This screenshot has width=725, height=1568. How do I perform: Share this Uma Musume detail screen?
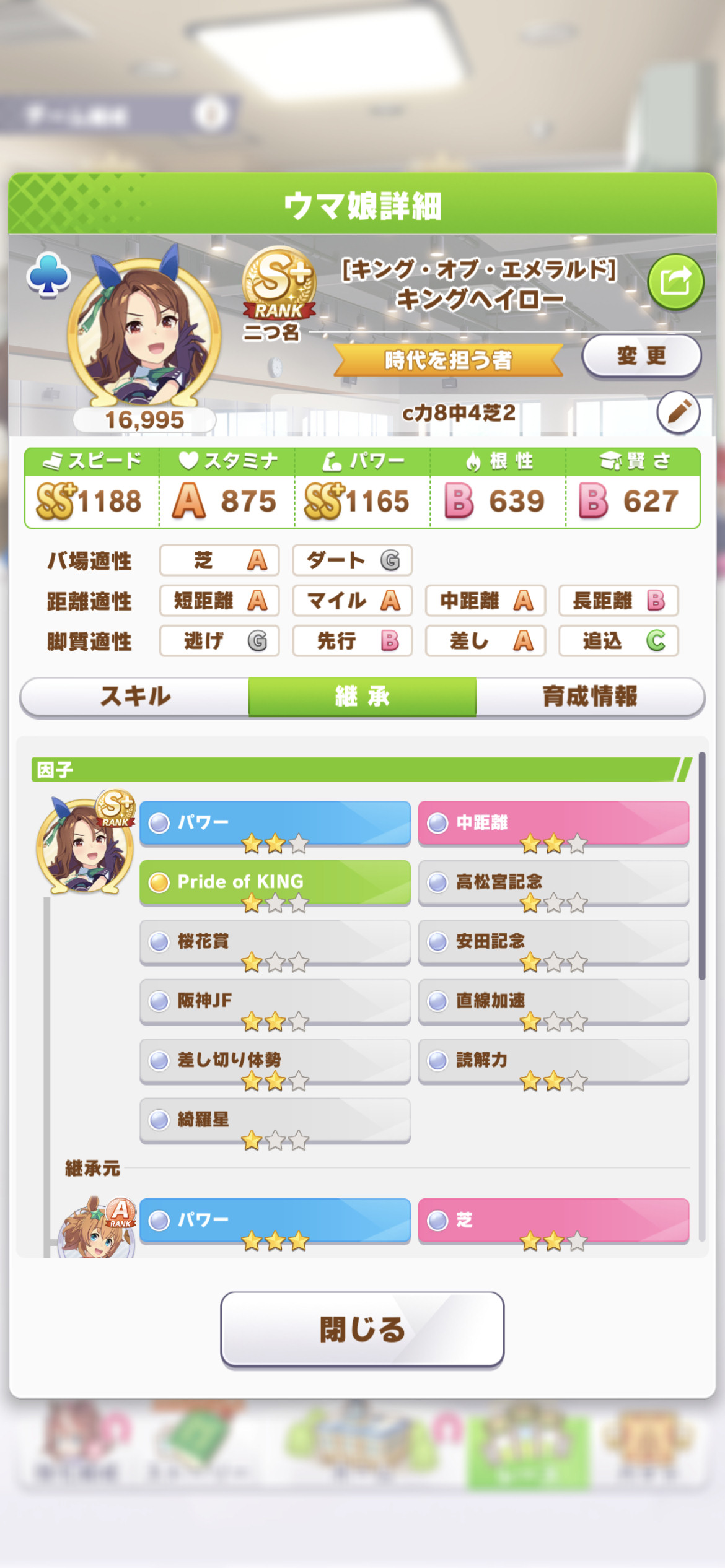[x=675, y=282]
